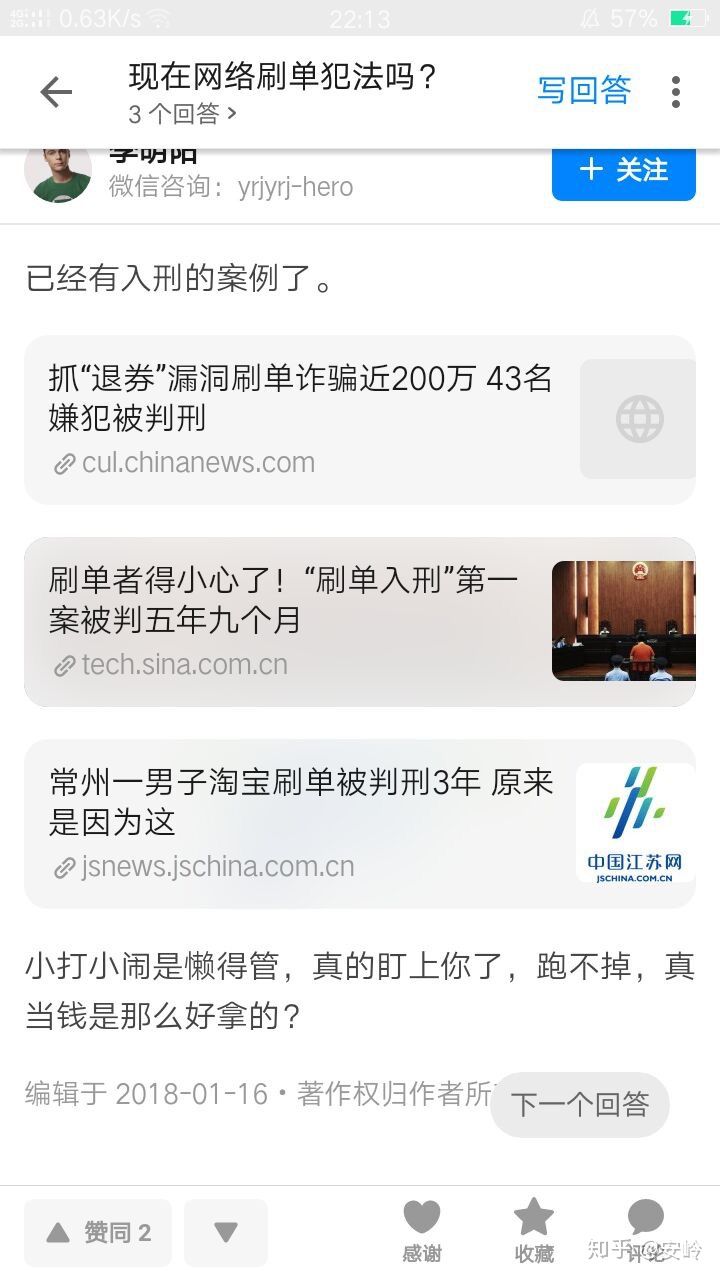Follow the author with 关注 button

point(623,171)
